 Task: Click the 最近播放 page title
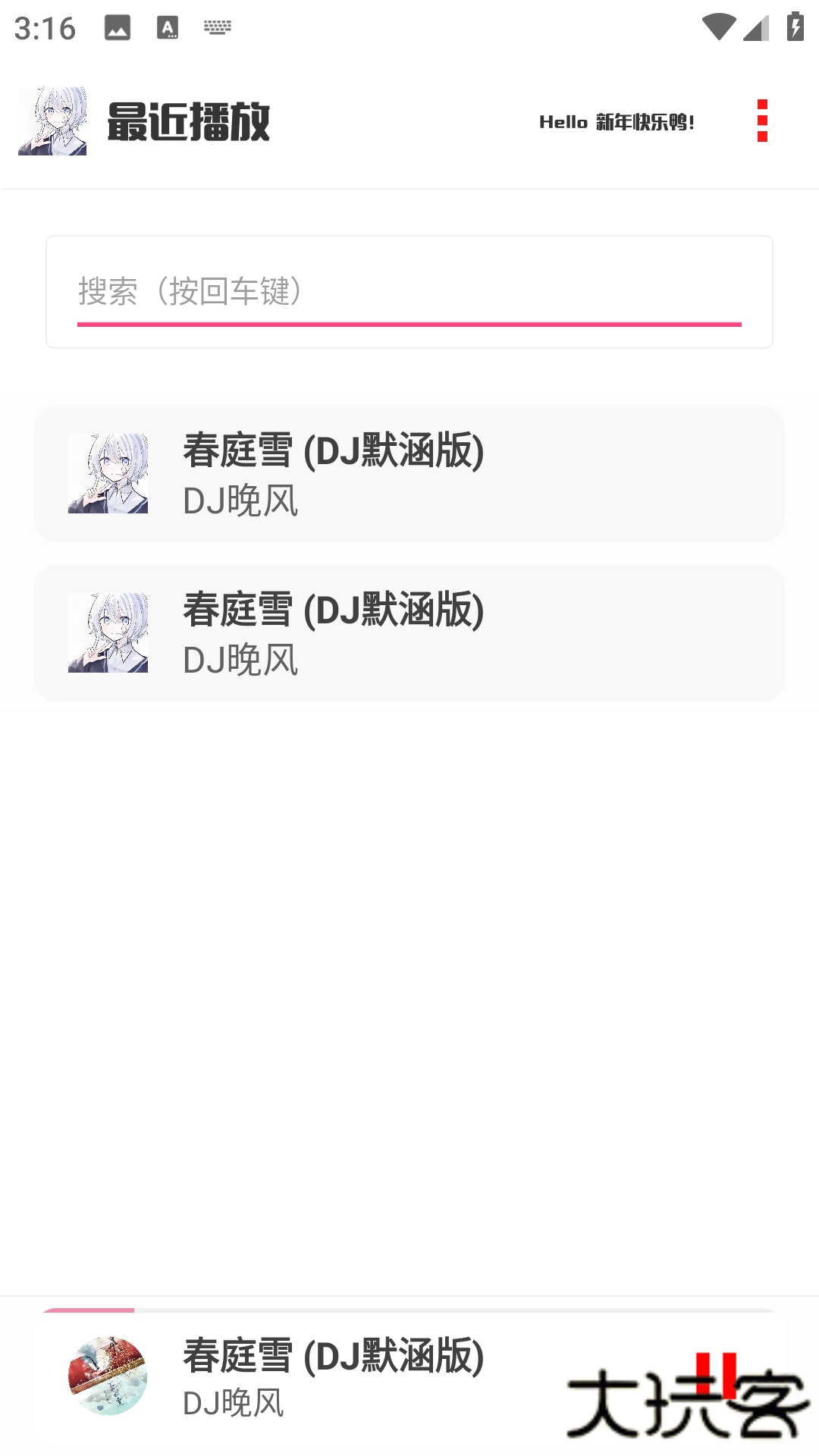(x=190, y=123)
